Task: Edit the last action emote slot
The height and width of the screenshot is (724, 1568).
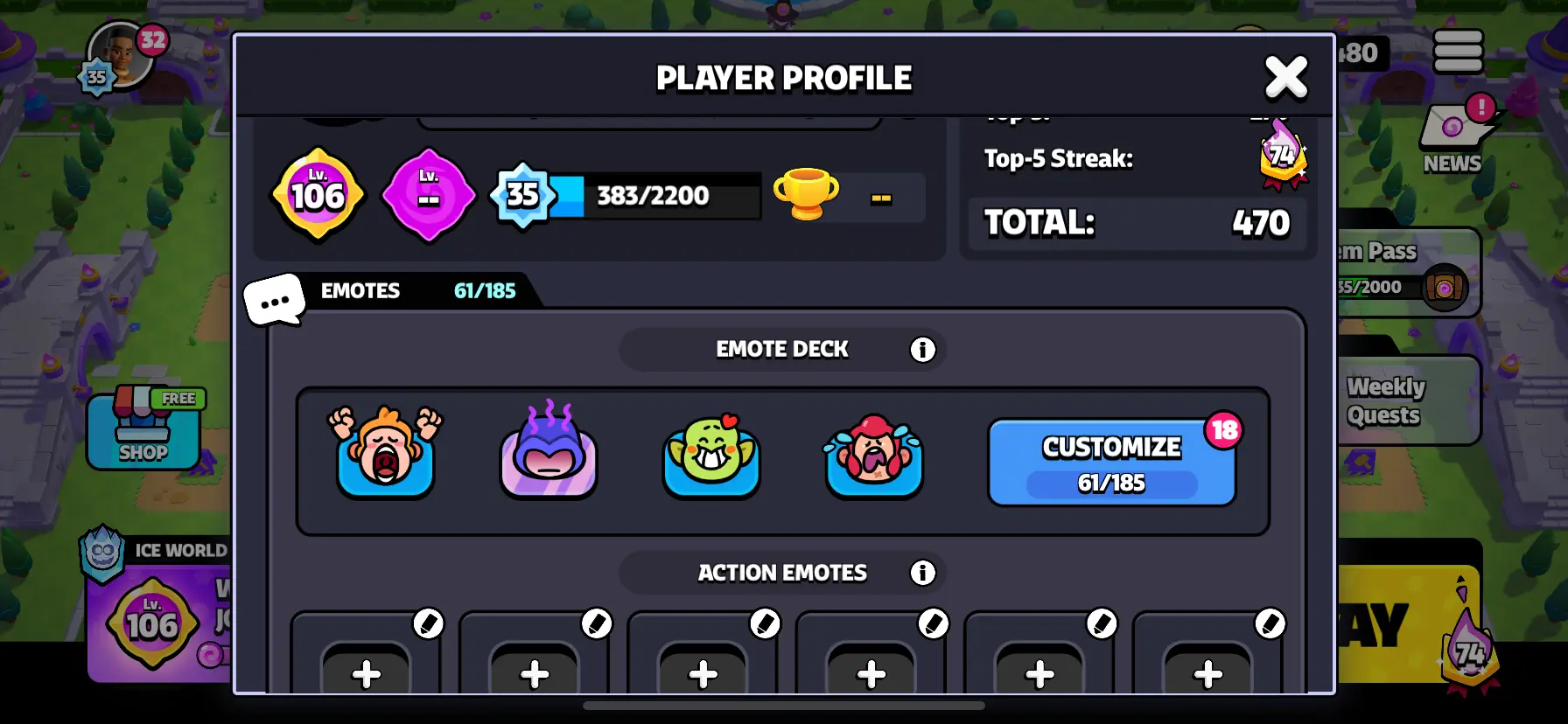Action: point(1270,623)
